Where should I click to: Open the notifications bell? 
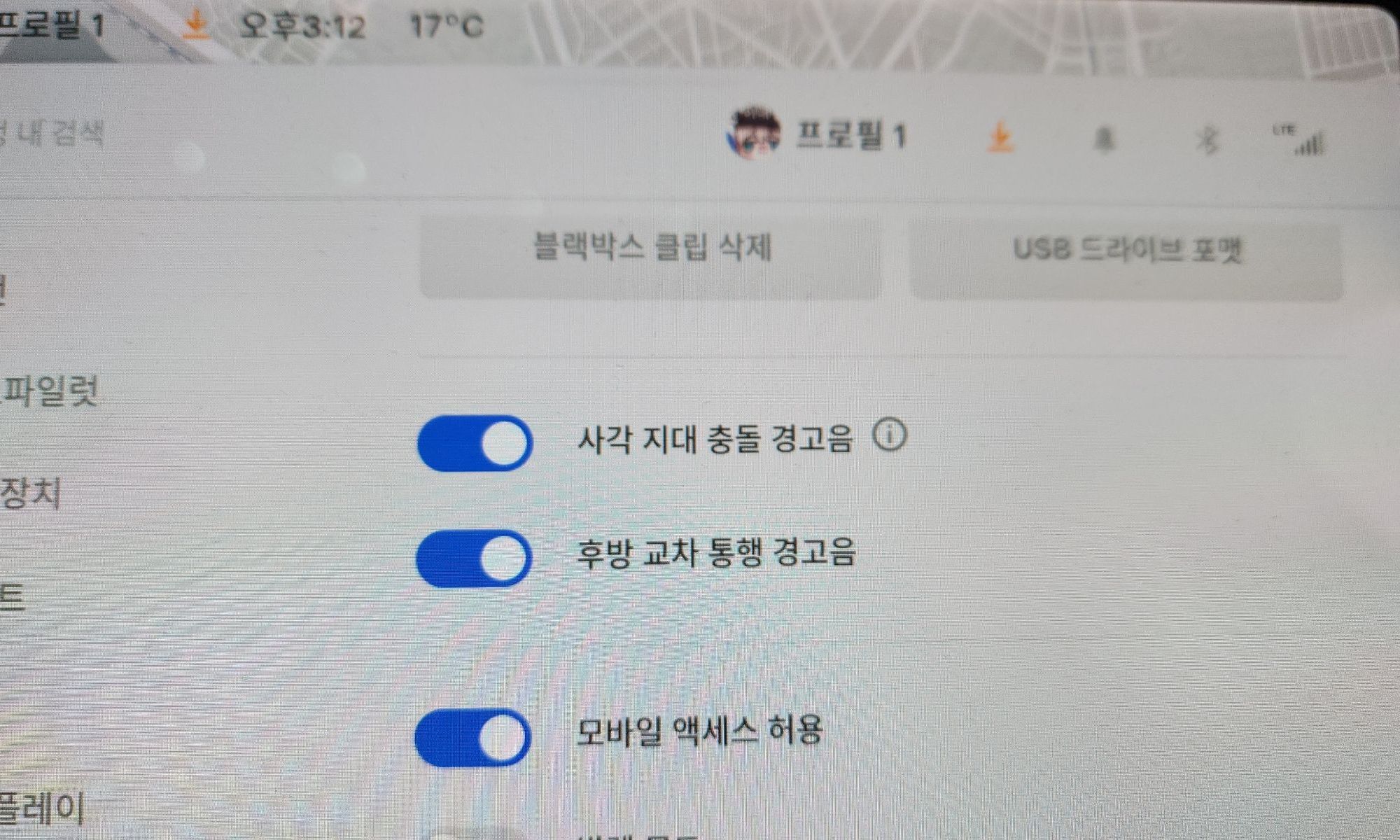click(x=1104, y=140)
